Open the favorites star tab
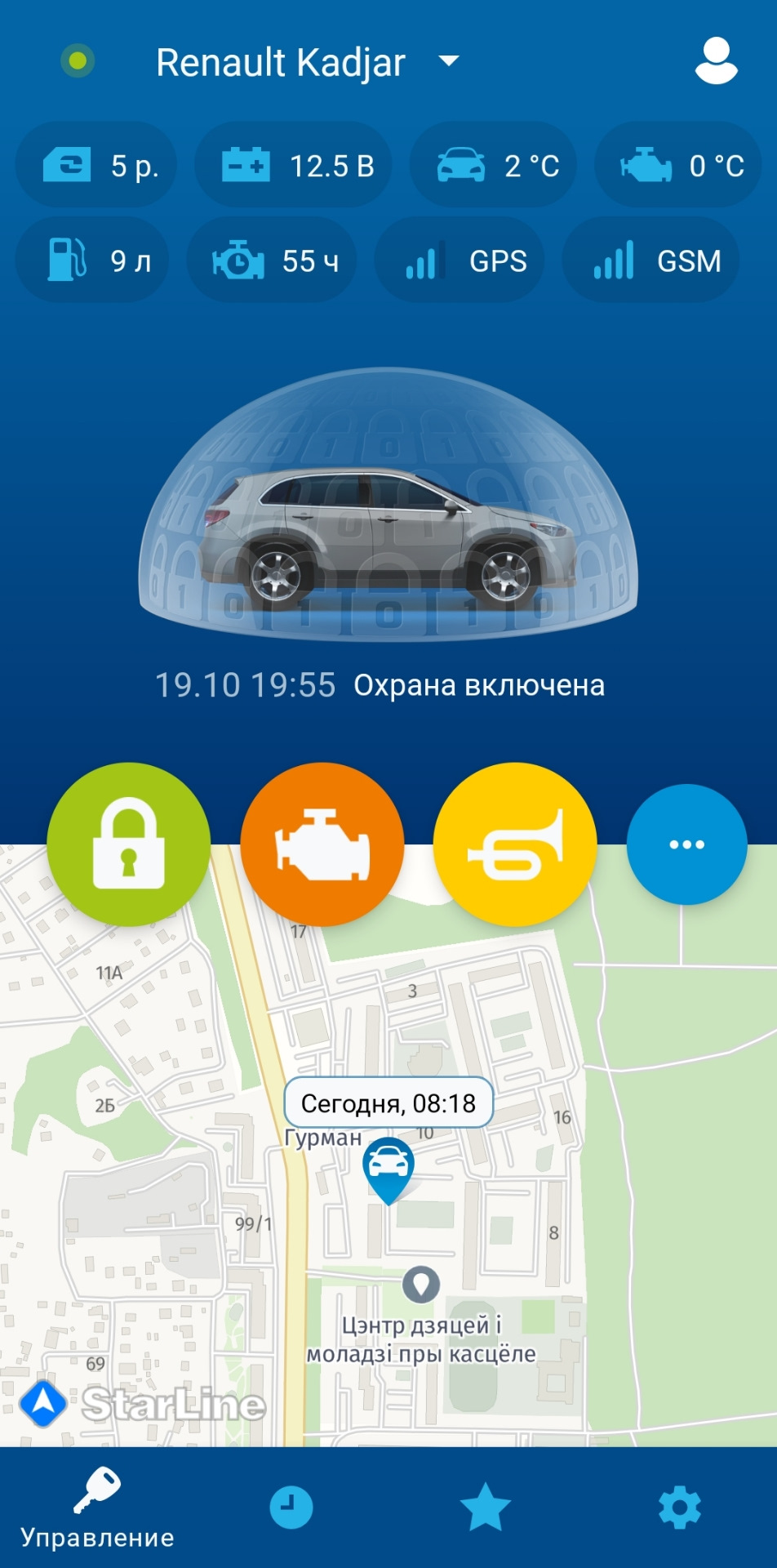The width and height of the screenshot is (777, 1568). 485,1507
